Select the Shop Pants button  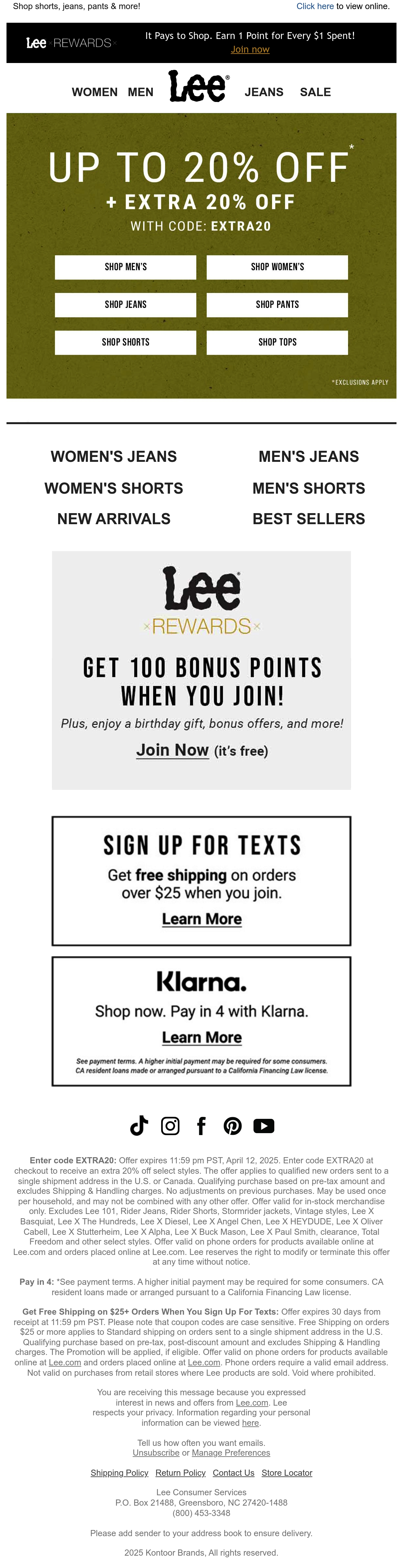(277, 305)
